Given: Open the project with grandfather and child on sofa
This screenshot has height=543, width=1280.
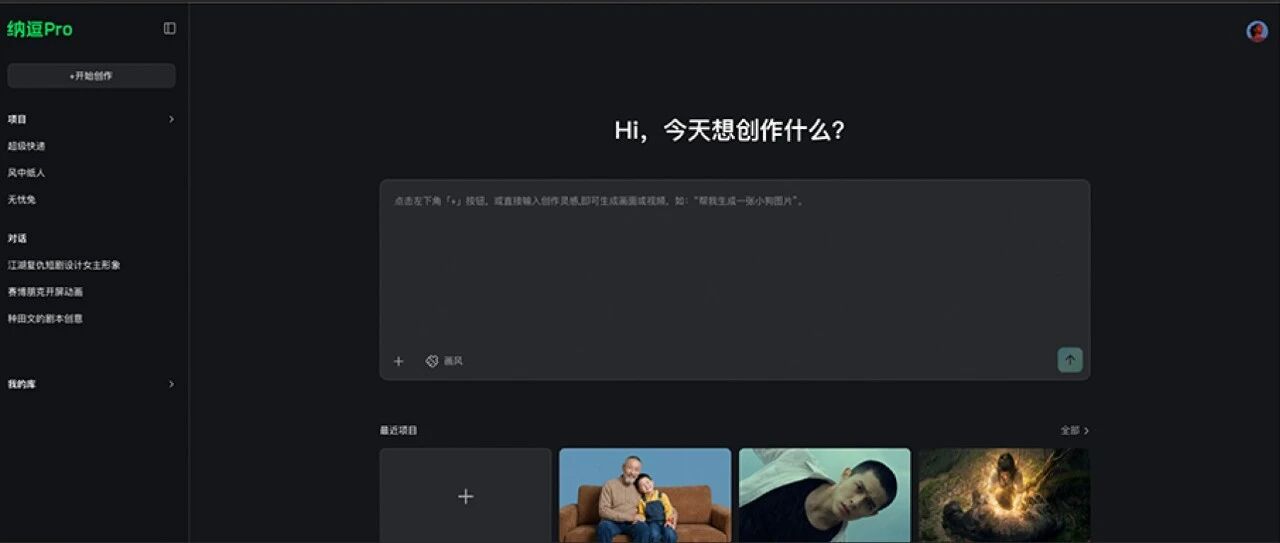Looking at the screenshot, I should [645, 496].
